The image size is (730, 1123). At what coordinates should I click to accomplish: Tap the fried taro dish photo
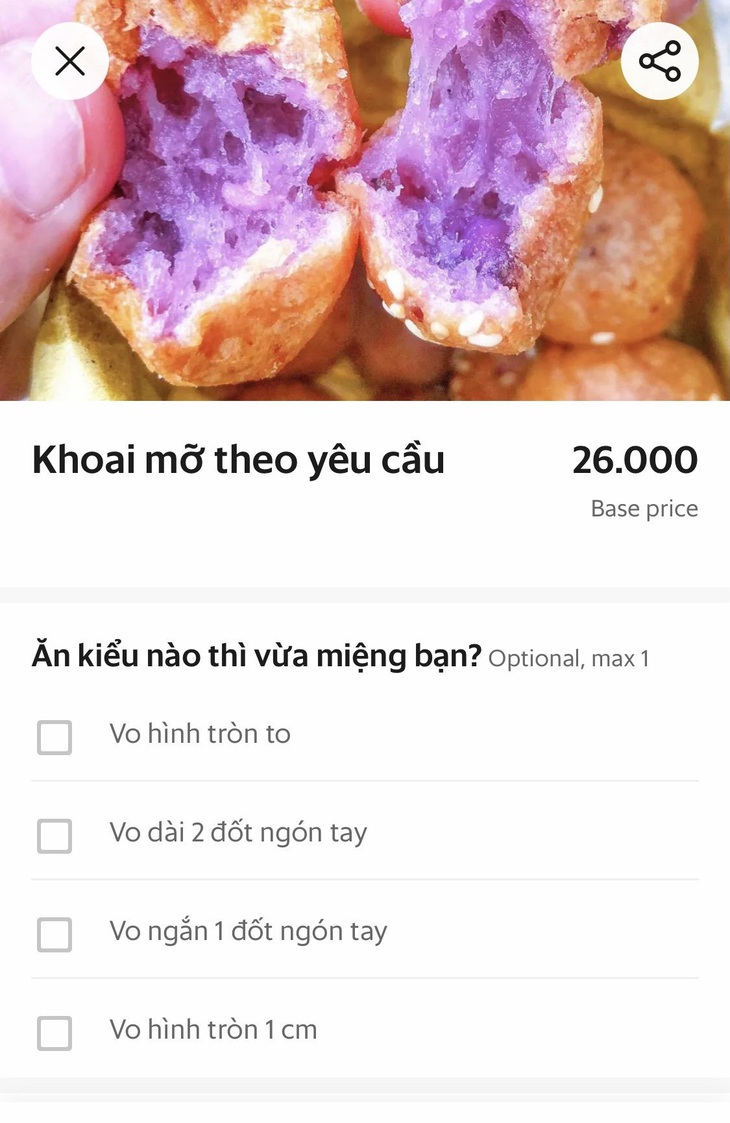365,200
